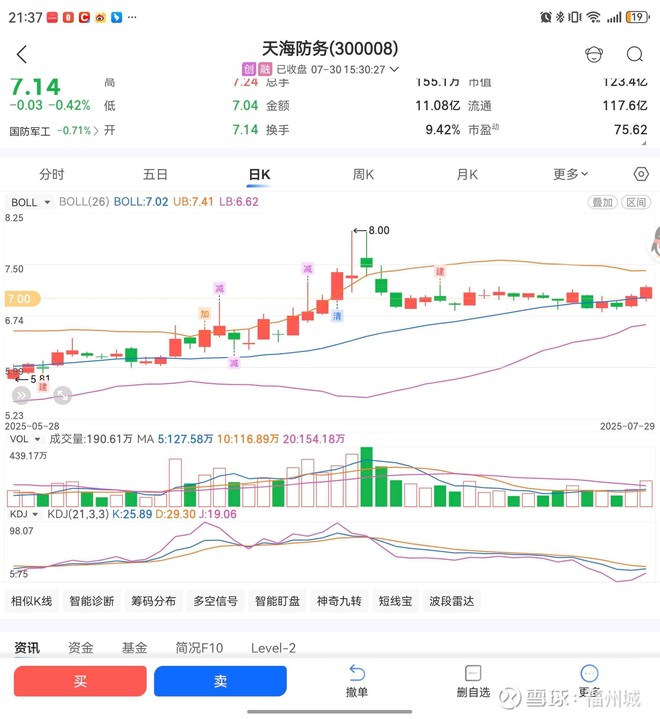Expand the 更多 chart period dropdown

pos(570,174)
